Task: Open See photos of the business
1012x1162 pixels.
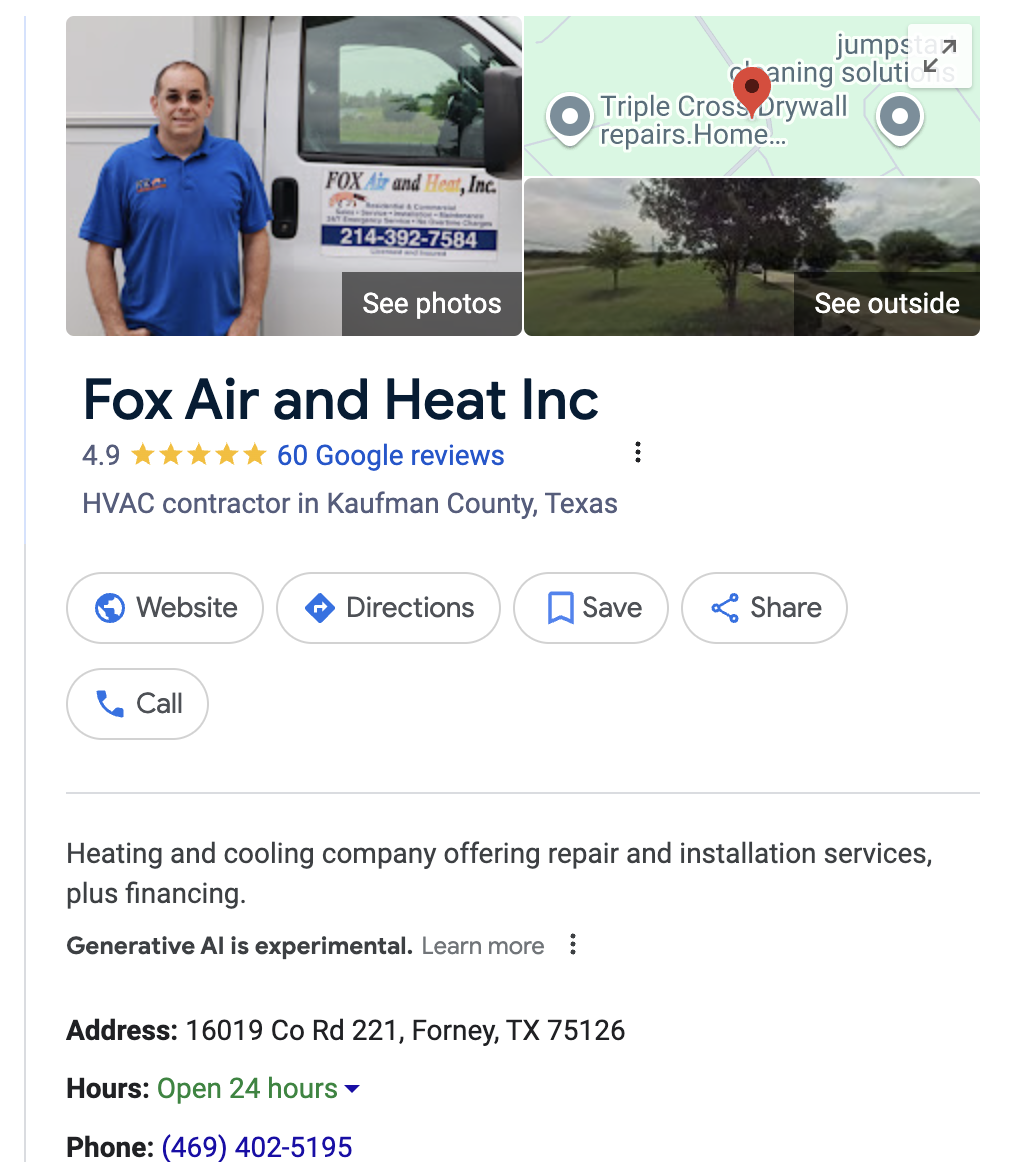Action: pos(431,303)
